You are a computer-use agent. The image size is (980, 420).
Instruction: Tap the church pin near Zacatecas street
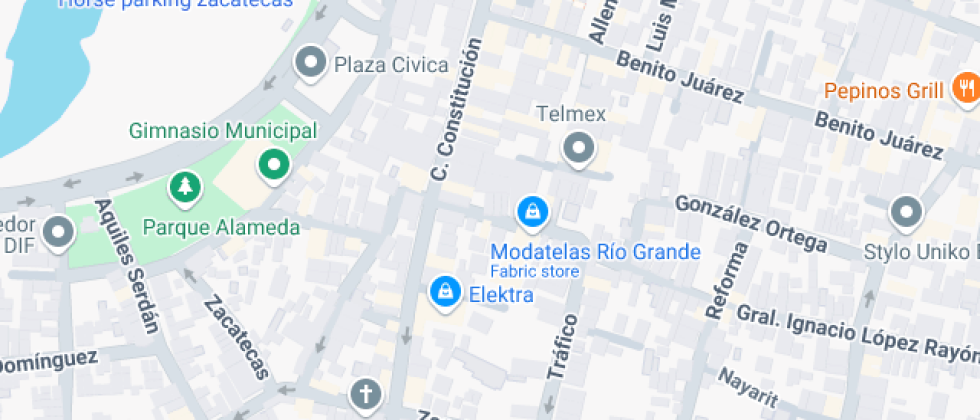366,393
